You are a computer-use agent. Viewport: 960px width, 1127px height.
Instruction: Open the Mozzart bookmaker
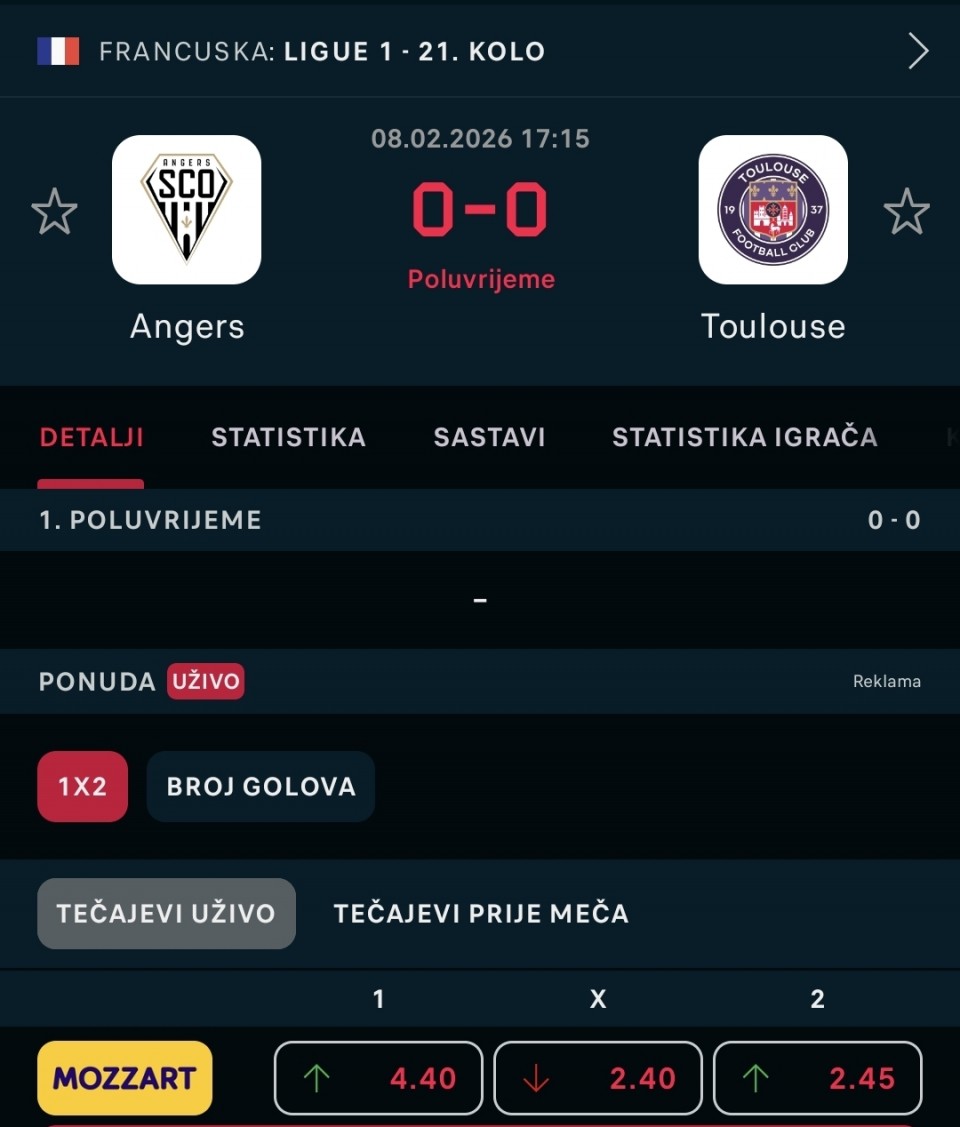pyautogui.click(x=125, y=1078)
